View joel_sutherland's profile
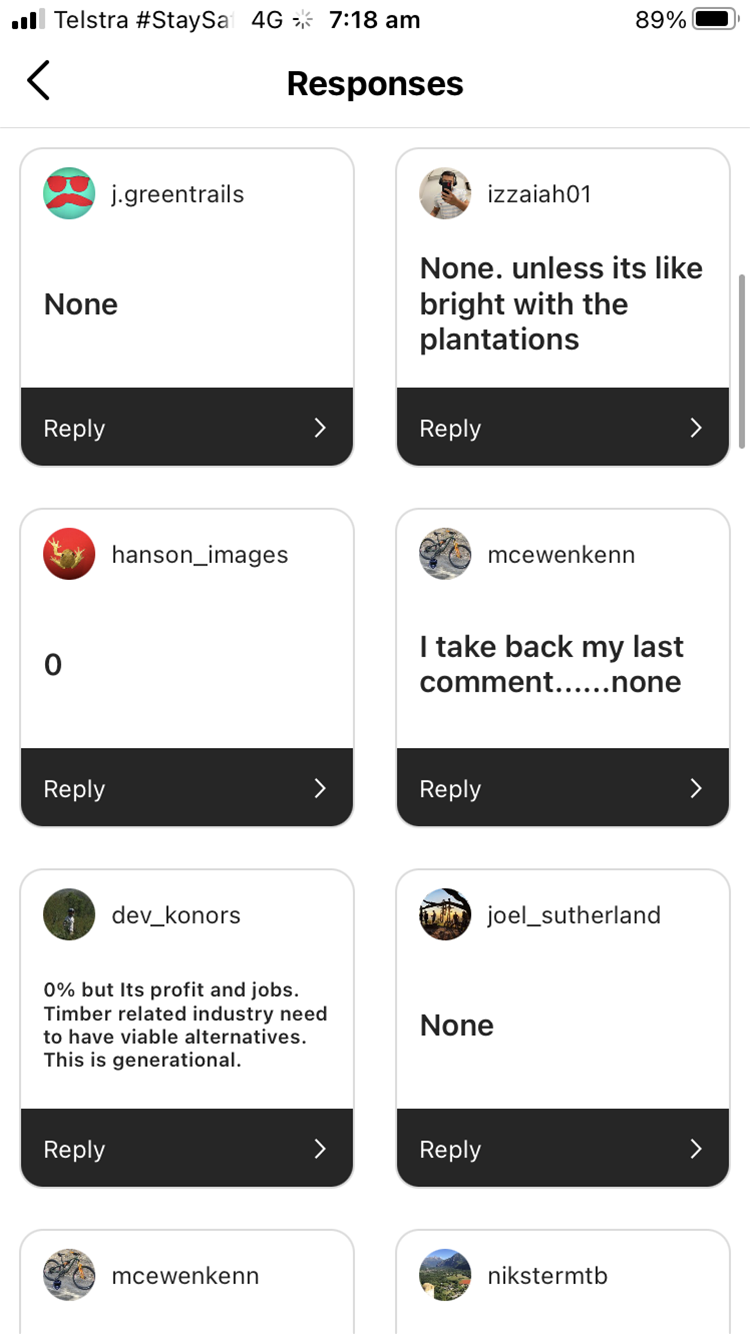Screen dimensions: 750x1334 click(574, 915)
